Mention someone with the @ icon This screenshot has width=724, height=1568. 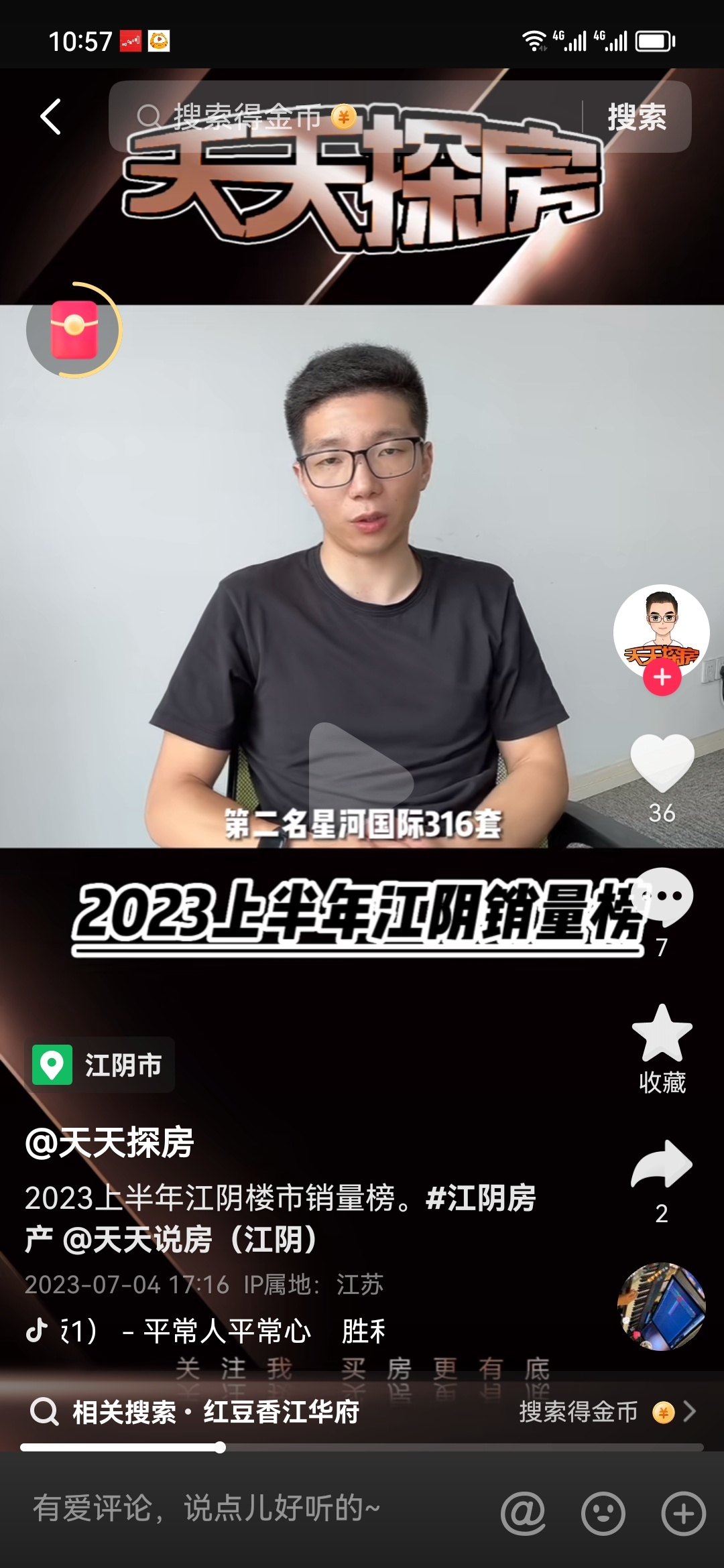[x=523, y=1513]
